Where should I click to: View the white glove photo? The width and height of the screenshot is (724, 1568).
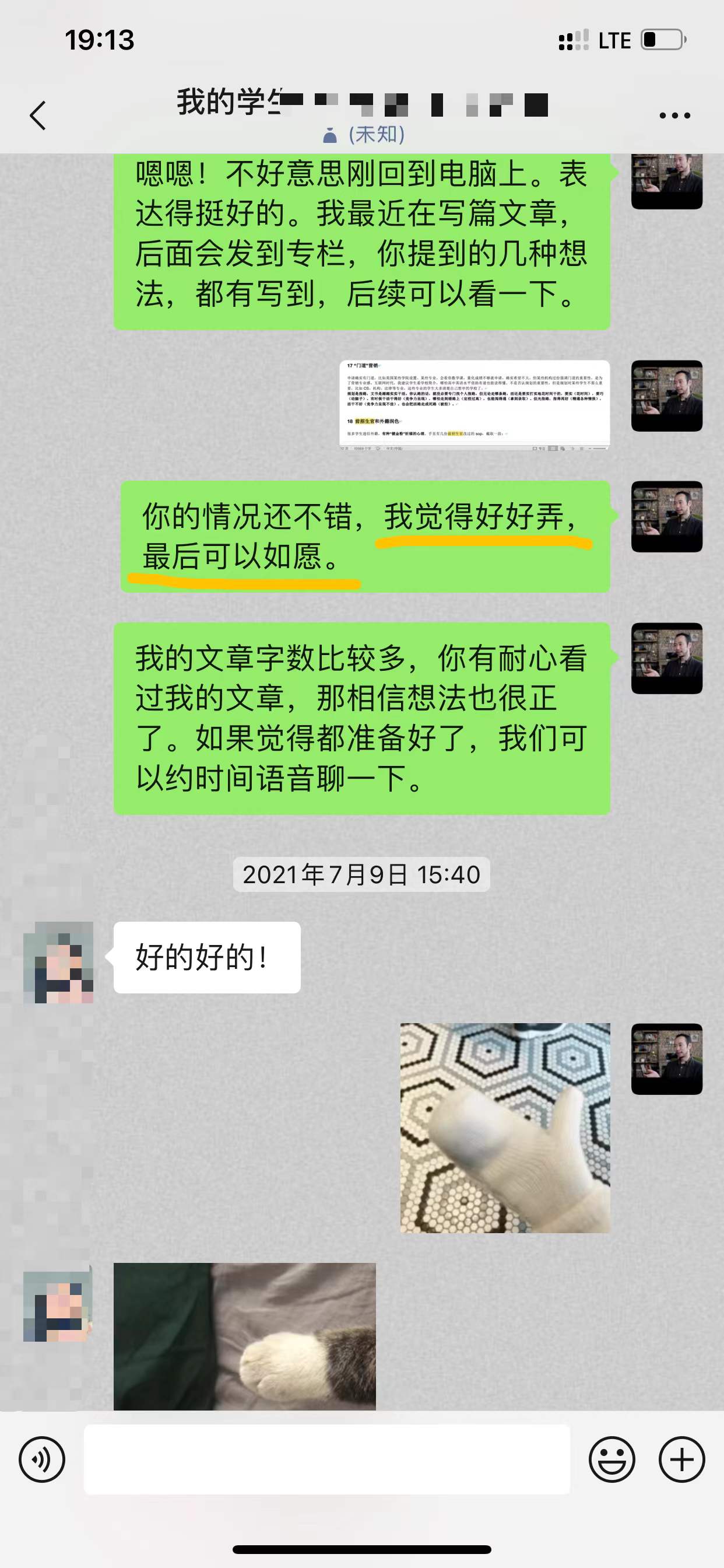click(504, 1128)
